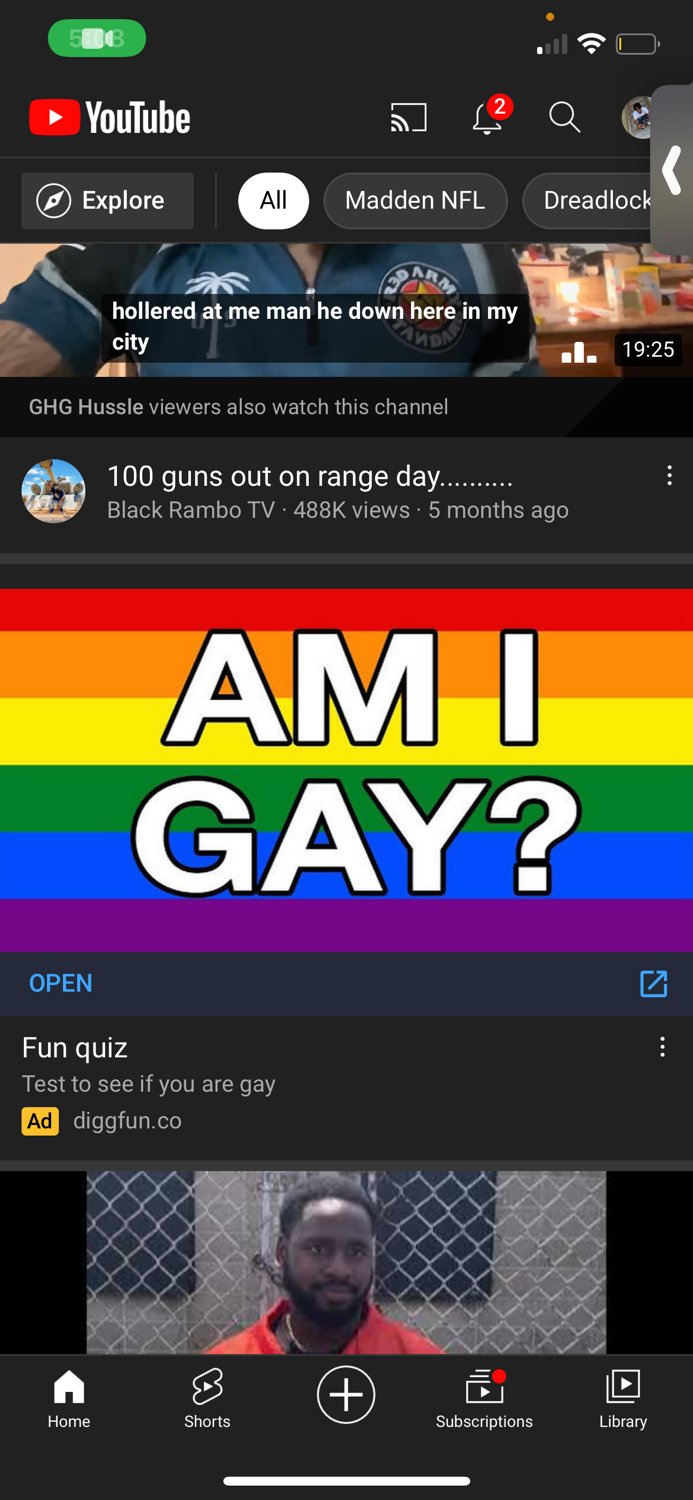Select the Madden NFL chip

coord(415,201)
